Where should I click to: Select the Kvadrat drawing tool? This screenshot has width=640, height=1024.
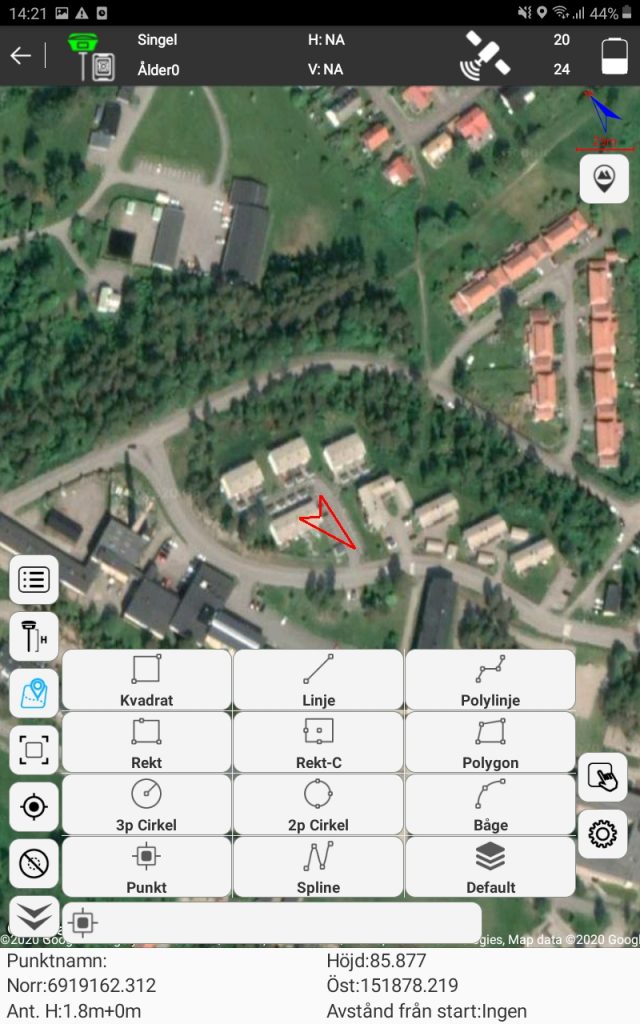pos(146,680)
